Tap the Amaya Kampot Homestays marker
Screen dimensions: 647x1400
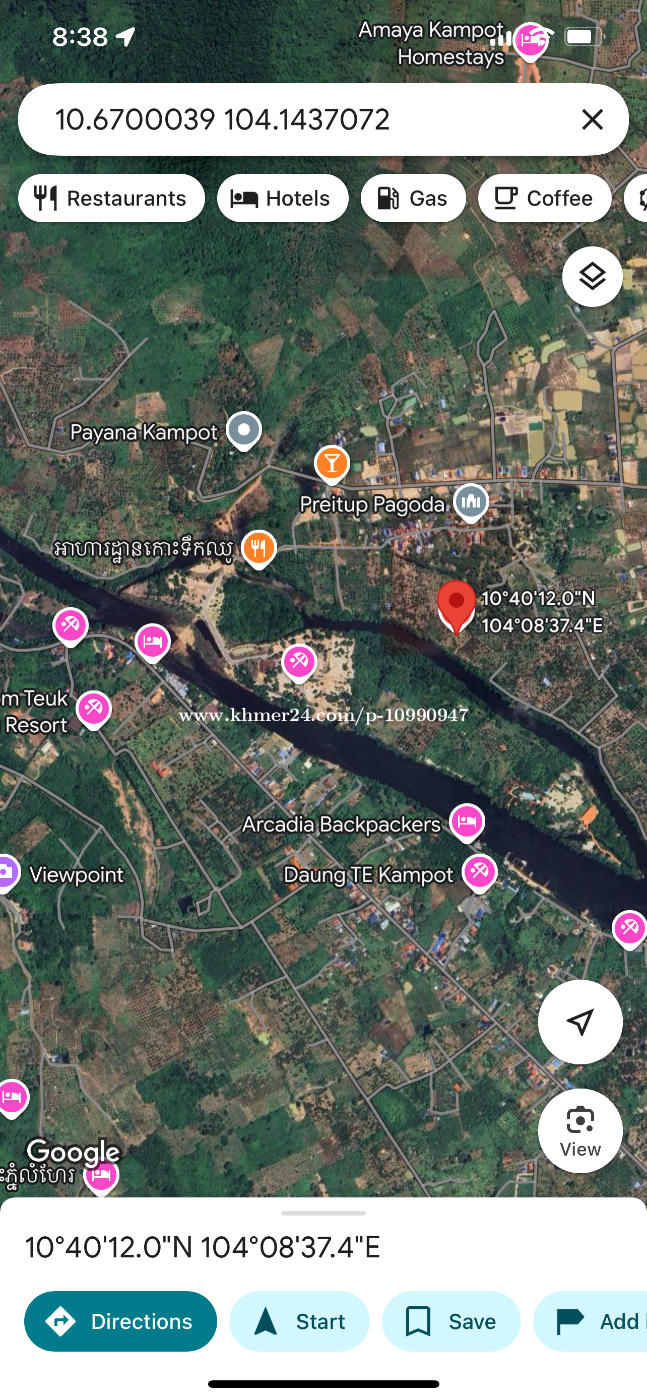tap(531, 42)
